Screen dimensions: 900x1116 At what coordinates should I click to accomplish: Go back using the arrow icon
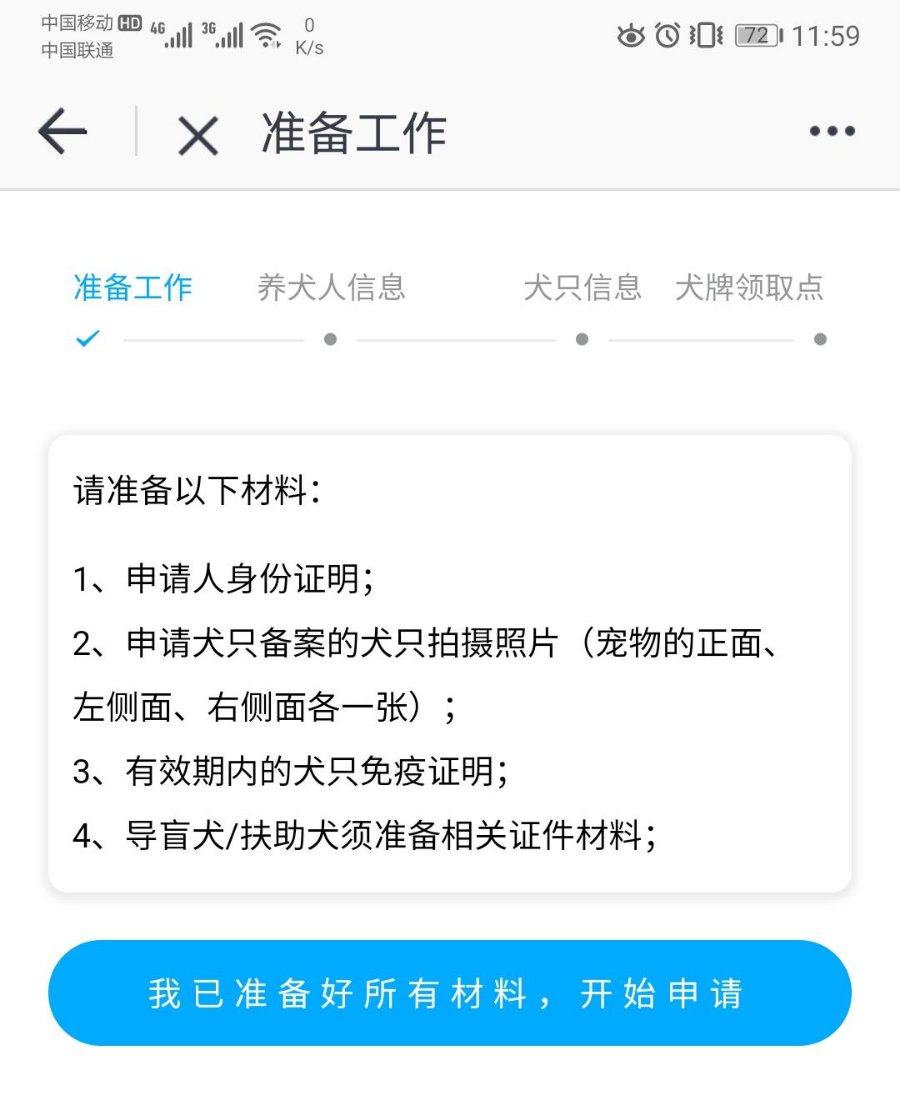point(62,132)
